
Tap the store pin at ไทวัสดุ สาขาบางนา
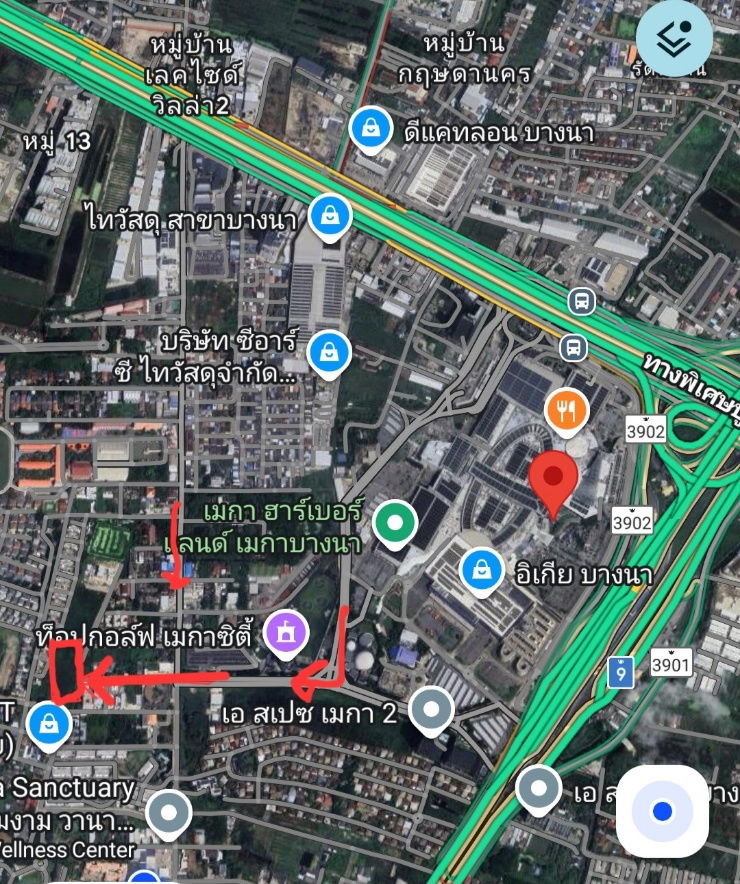pyautogui.click(x=328, y=212)
